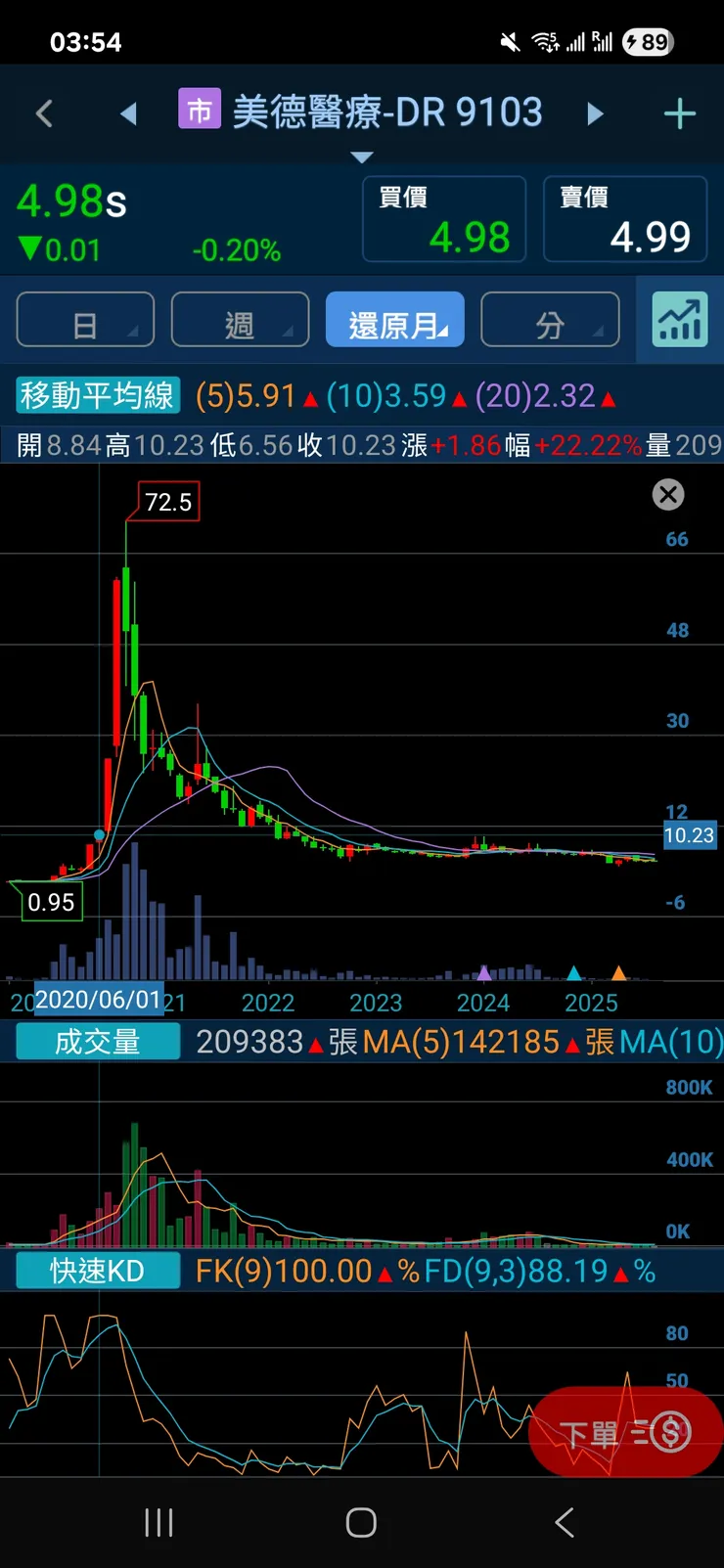Viewport: 724px width, 1568px height.
Task: Add this stock with the plus icon
Action: (679, 113)
